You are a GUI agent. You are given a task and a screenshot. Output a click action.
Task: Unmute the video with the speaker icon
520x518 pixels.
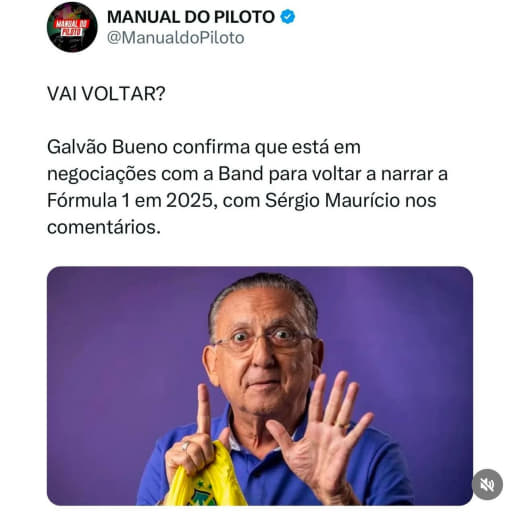pos(487,484)
